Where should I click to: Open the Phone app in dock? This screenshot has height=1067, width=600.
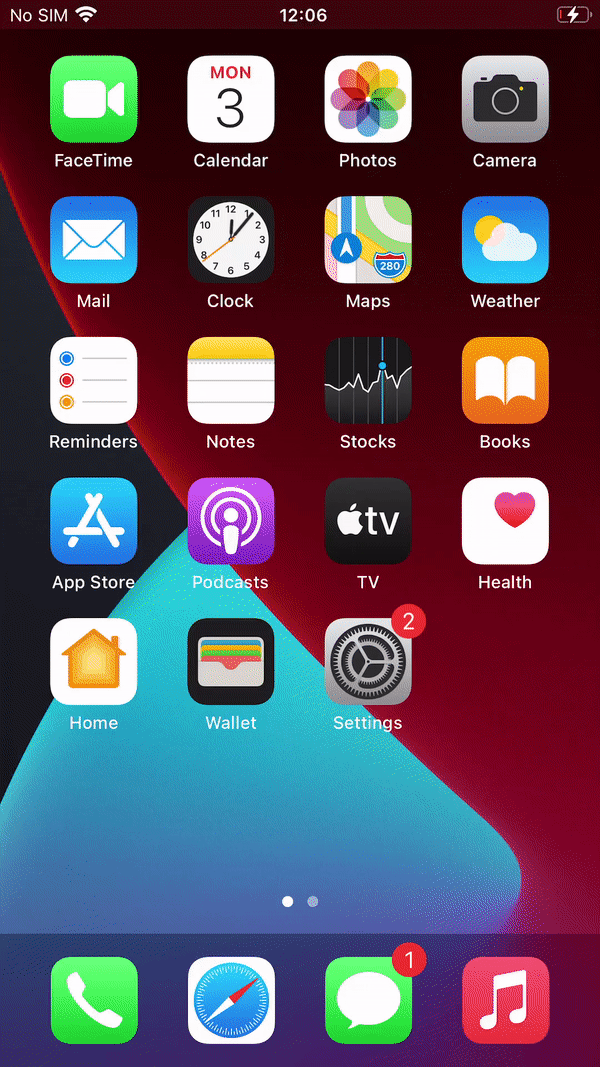[93, 1000]
